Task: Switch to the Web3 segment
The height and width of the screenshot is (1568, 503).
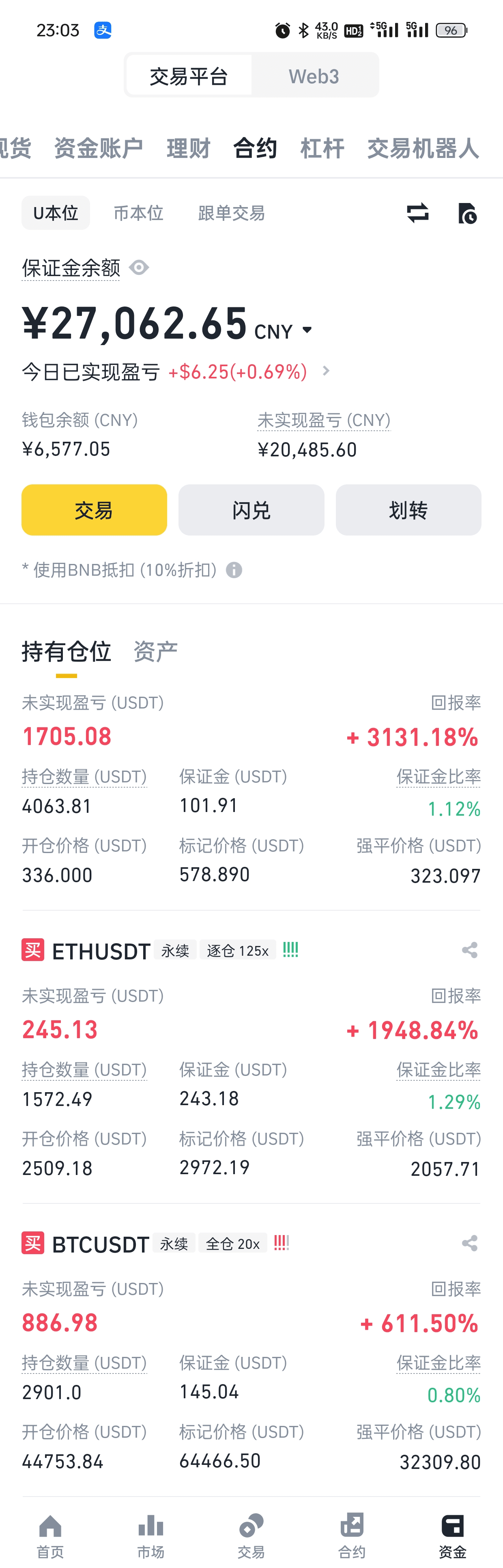Action: 313,76
